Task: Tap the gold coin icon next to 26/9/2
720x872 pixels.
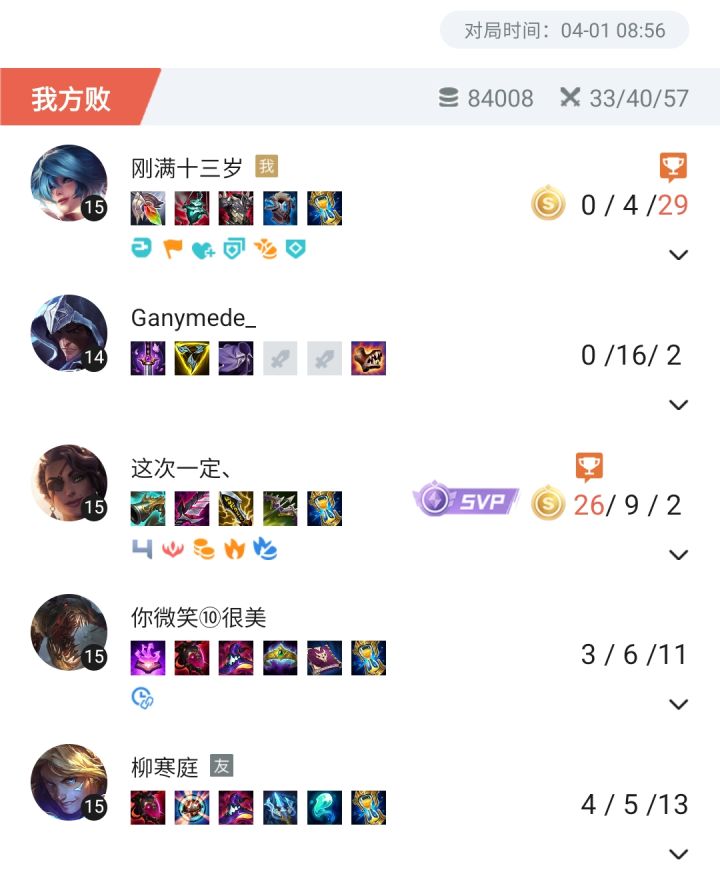Action: pos(546,505)
